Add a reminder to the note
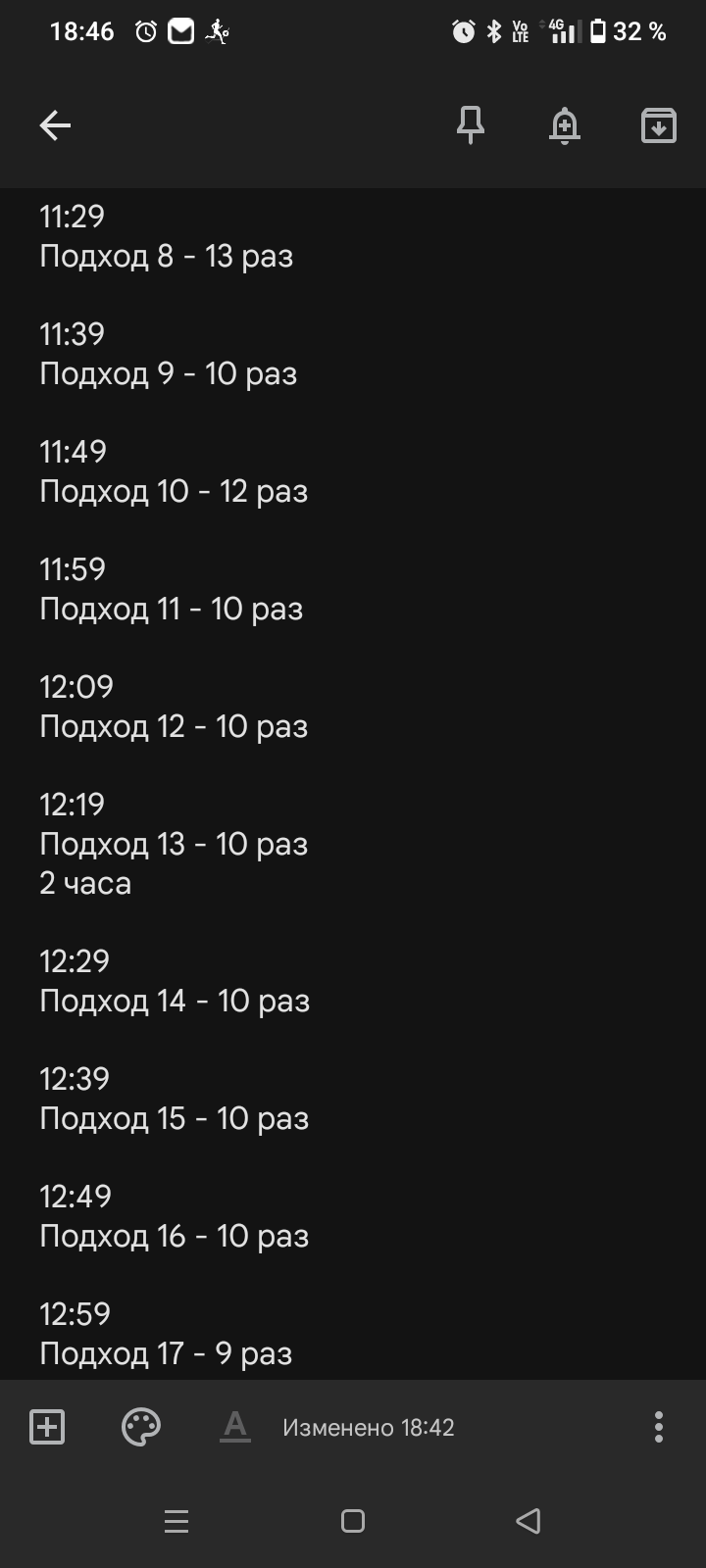Image resolution: width=706 pixels, height=1568 pixels. pos(565,125)
